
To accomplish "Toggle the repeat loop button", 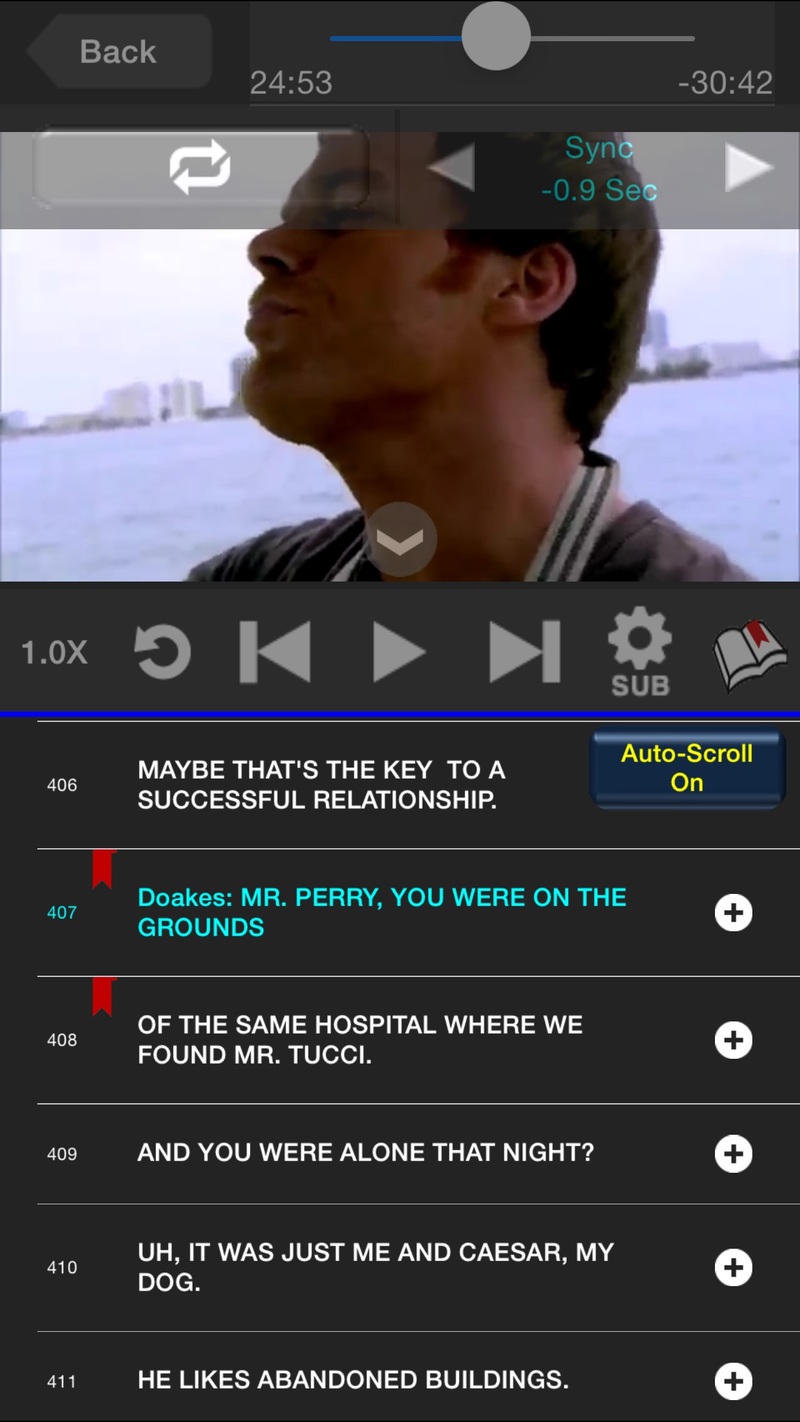I will [x=200, y=167].
